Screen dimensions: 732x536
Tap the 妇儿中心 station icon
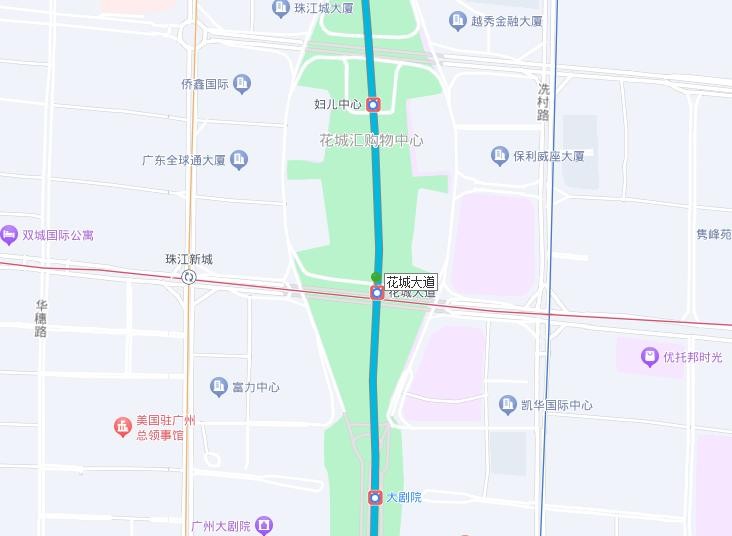click(x=373, y=104)
